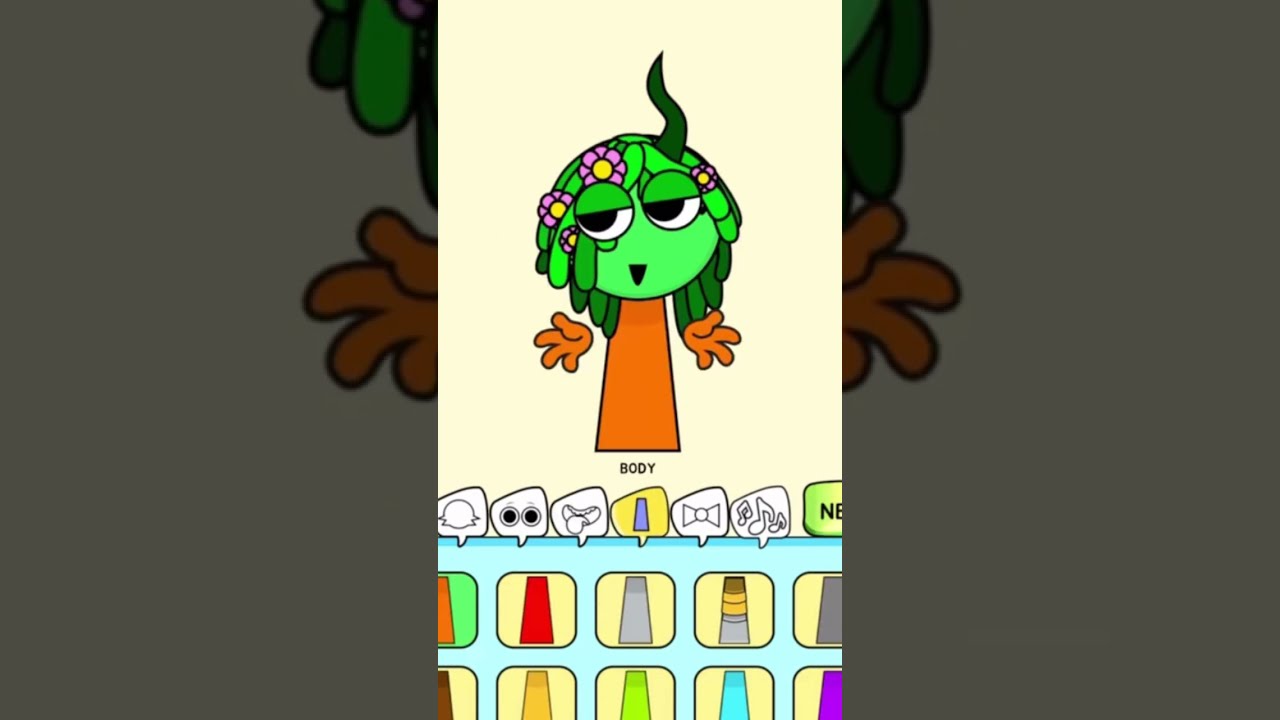Choose the yellow body option

(536, 696)
